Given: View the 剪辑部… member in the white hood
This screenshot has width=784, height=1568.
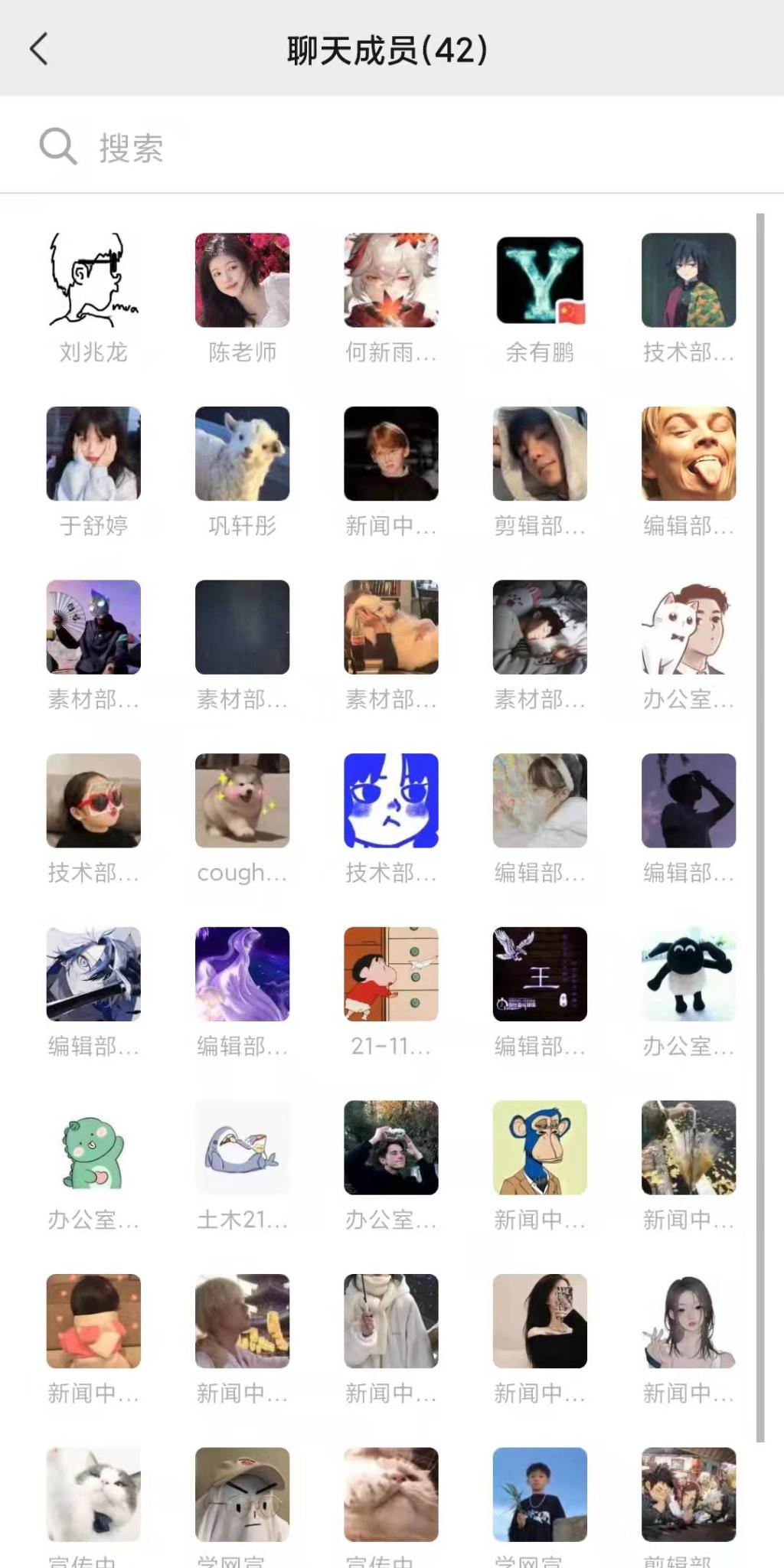Looking at the screenshot, I should coord(540,453).
